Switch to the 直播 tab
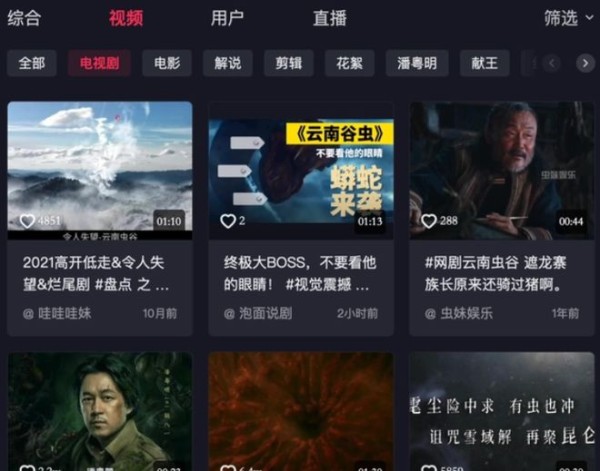The height and width of the screenshot is (471, 600). coord(329,18)
